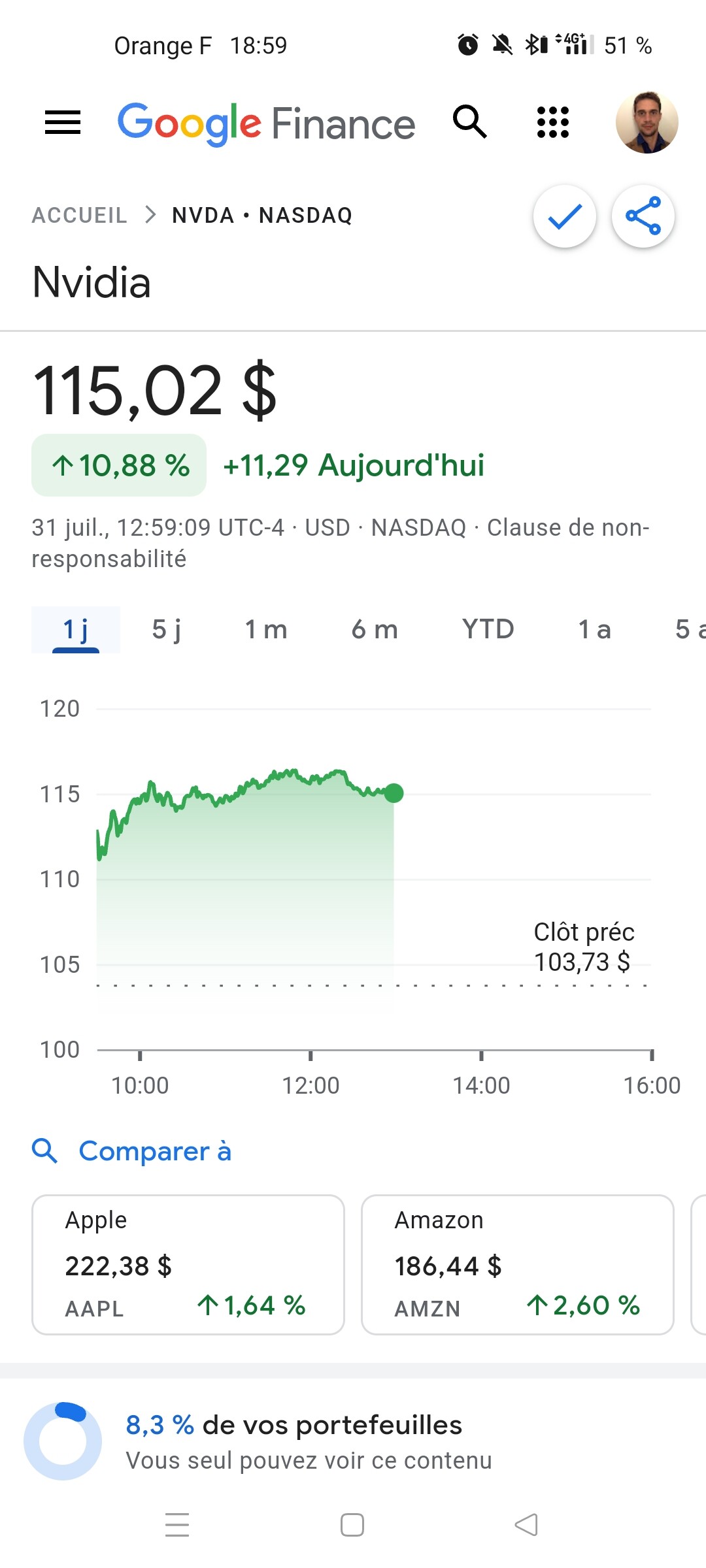706x1568 pixels.
Task: Tap the system home button
Action: click(x=352, y=1525)
